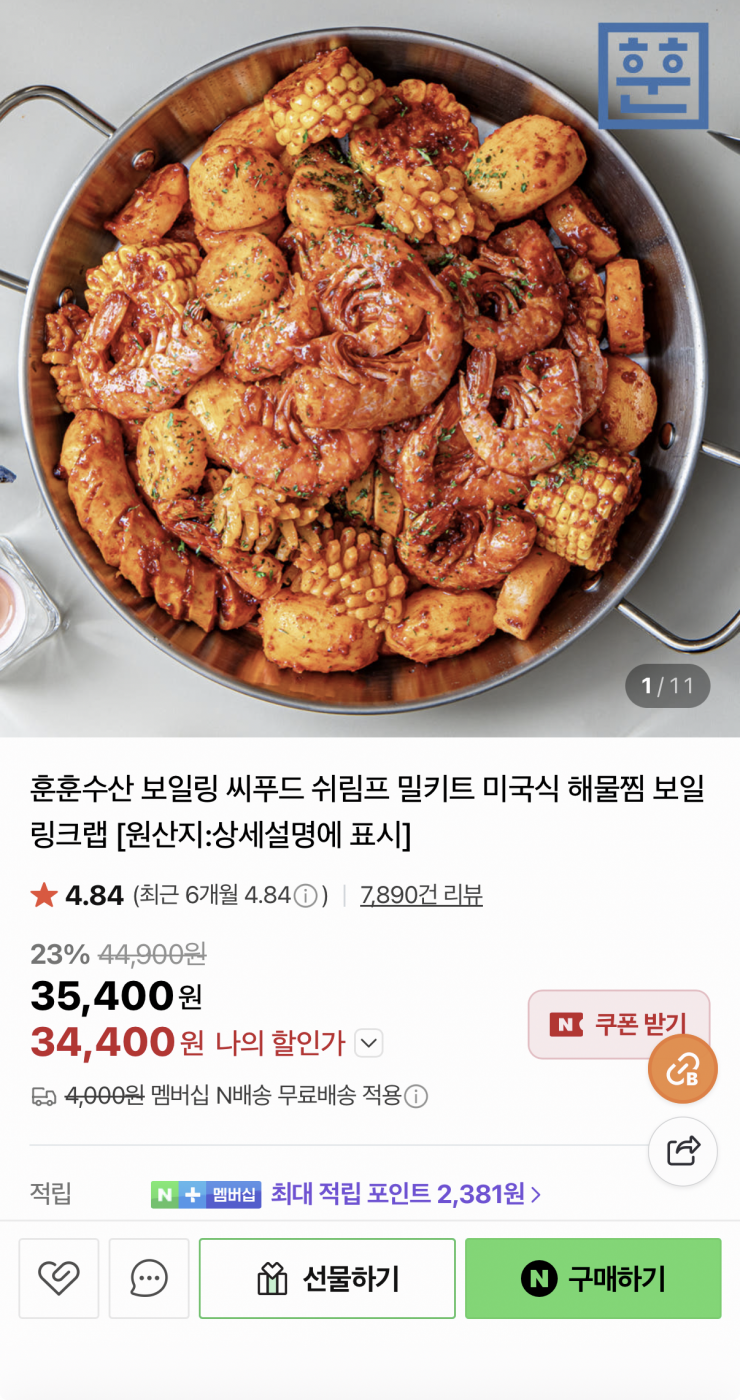Open the info icon beside 6개월 rating
The height and width of the screenshot is (1400, 740).
pos(305,896)
